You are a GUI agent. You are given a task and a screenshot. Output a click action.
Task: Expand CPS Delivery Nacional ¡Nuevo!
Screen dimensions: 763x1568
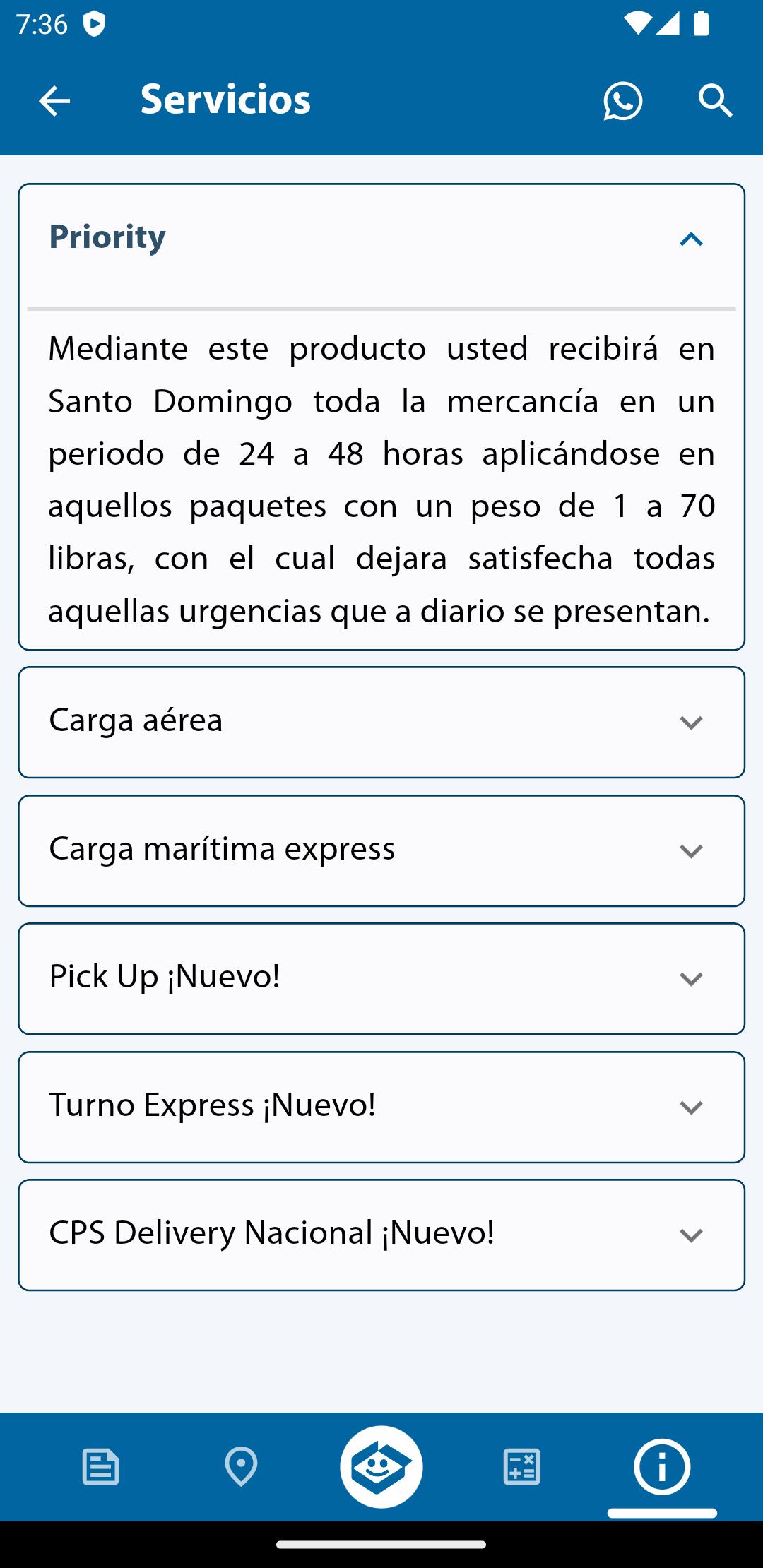point(381,1235)
